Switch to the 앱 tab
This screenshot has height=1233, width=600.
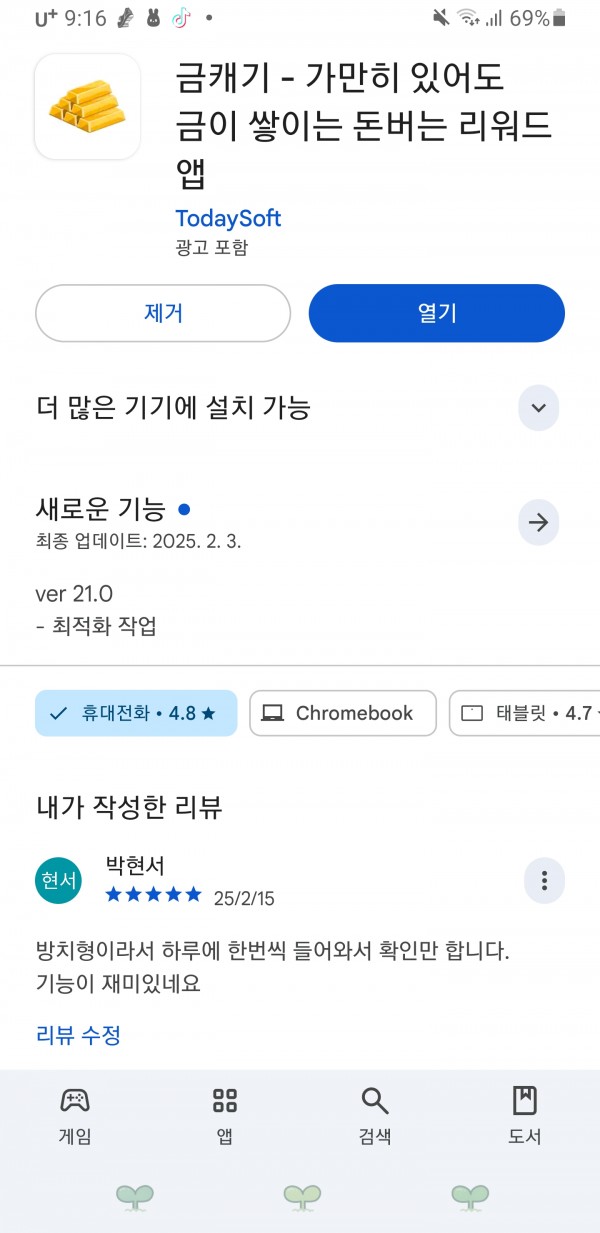225,1116
